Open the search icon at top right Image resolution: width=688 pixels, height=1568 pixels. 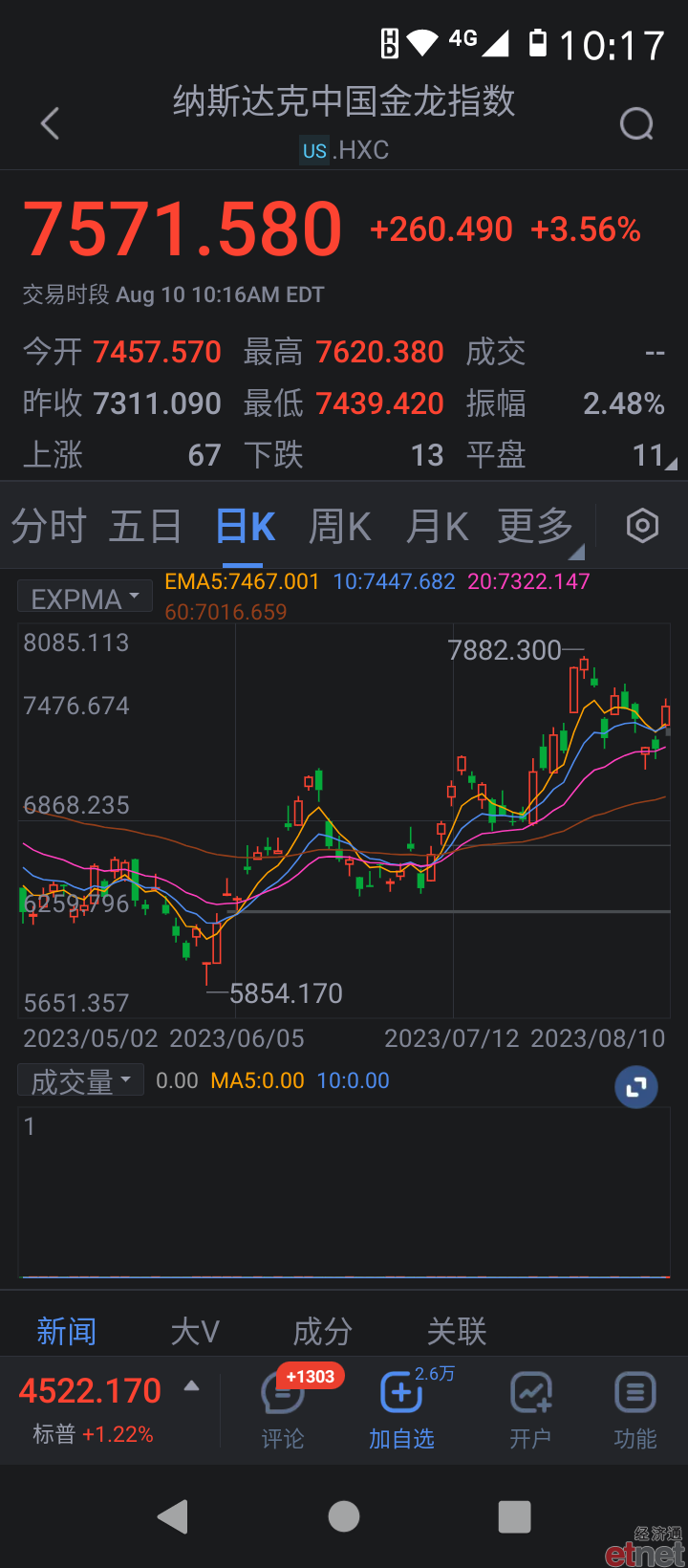pyautogui.click(x=636, y=123)
